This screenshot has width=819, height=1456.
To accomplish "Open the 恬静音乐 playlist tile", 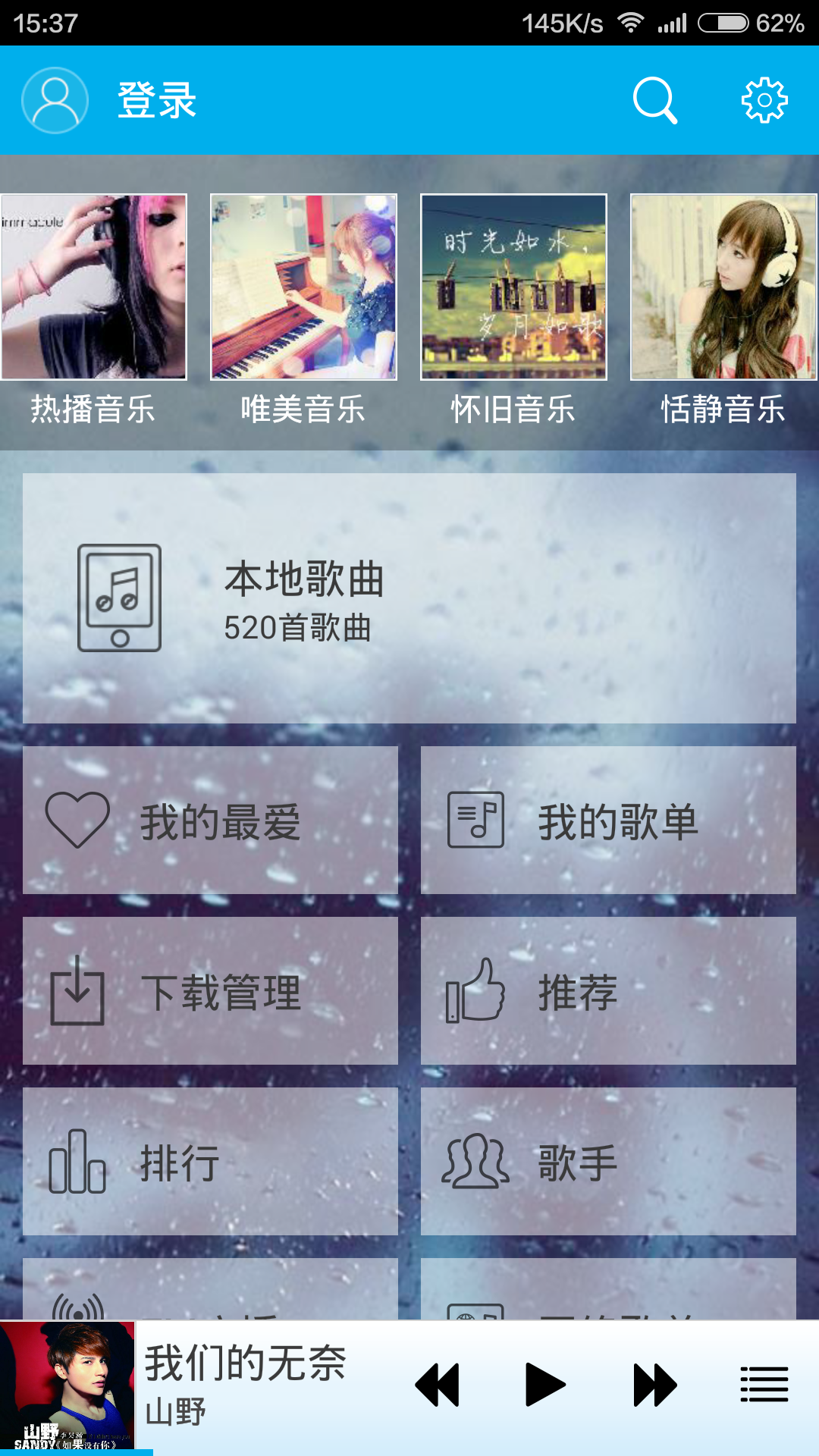I will (723, 287).
